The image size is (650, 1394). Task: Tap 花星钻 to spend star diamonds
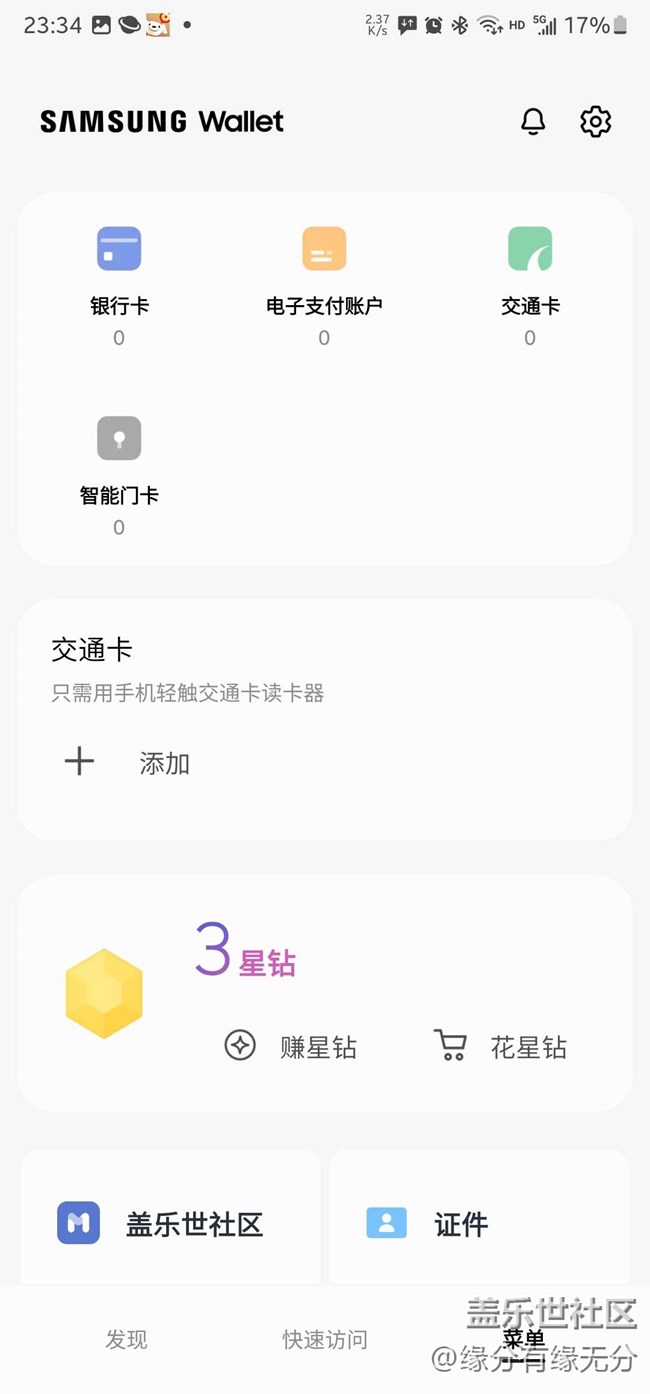pos(501,1047)
